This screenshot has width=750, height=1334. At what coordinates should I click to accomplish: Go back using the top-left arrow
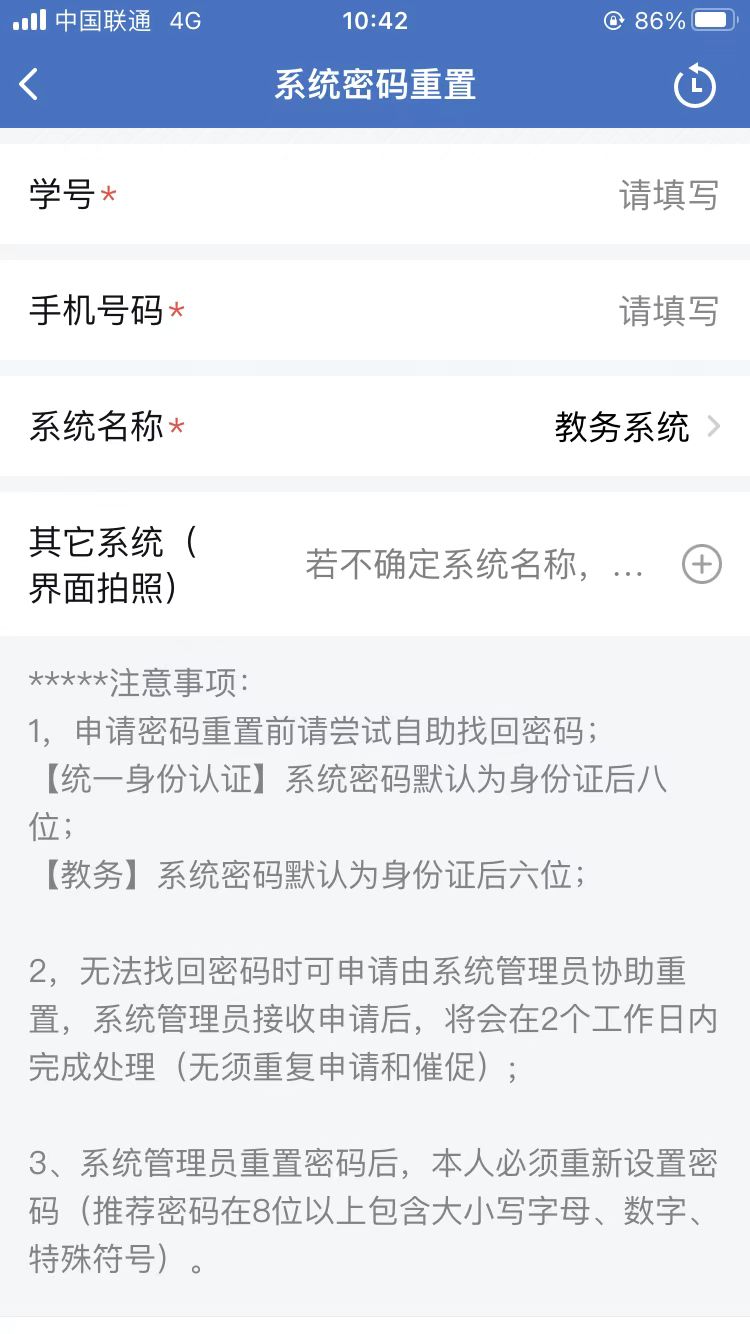(29, 85)
